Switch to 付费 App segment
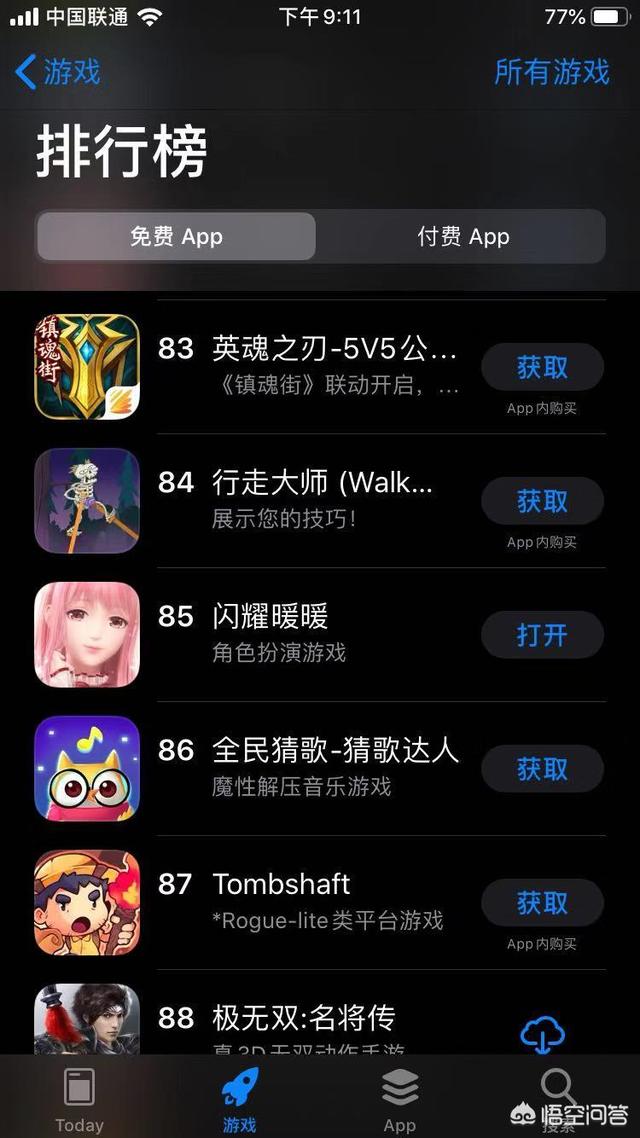The width and height of the screenshot is (640, 1138). [x=463, y=237]
